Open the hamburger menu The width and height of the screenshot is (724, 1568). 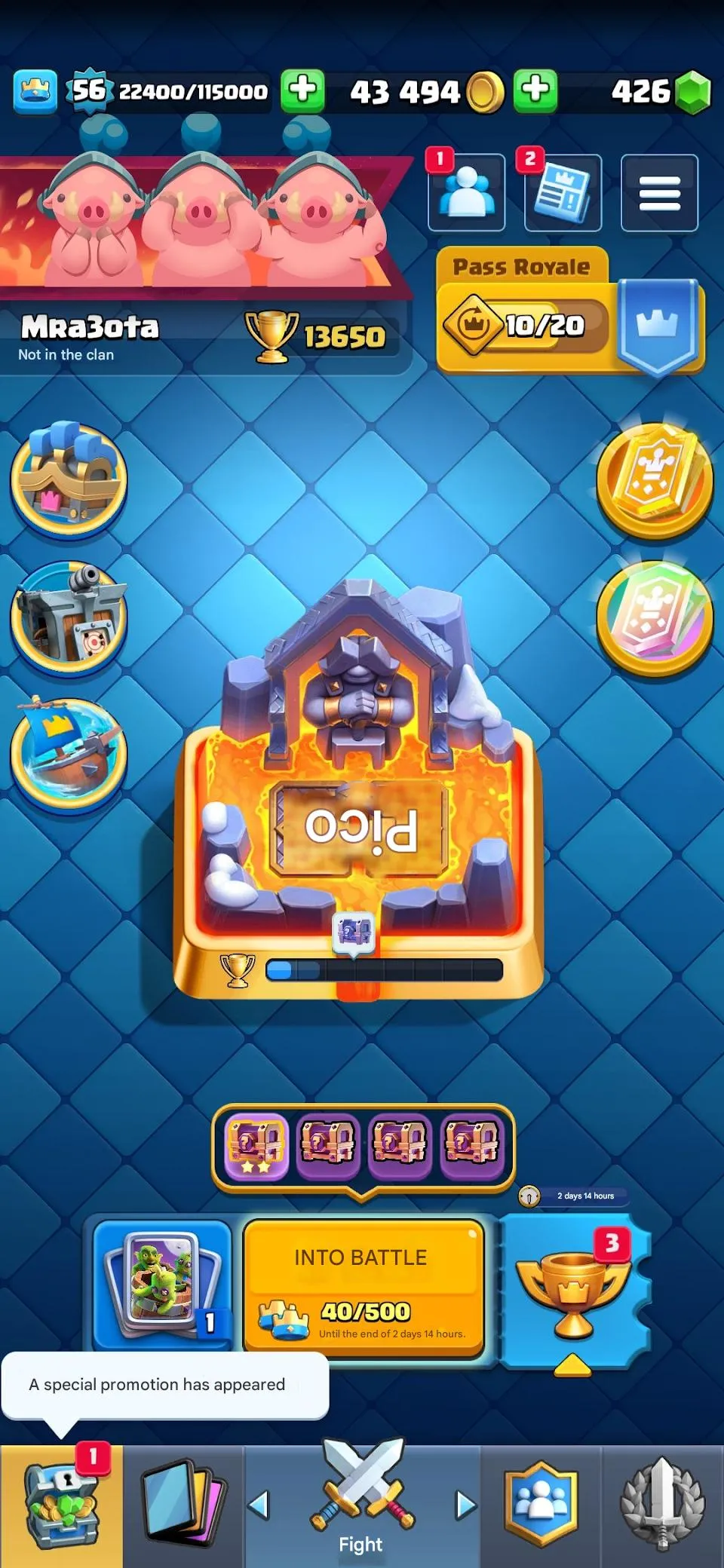tap(658, 194)
